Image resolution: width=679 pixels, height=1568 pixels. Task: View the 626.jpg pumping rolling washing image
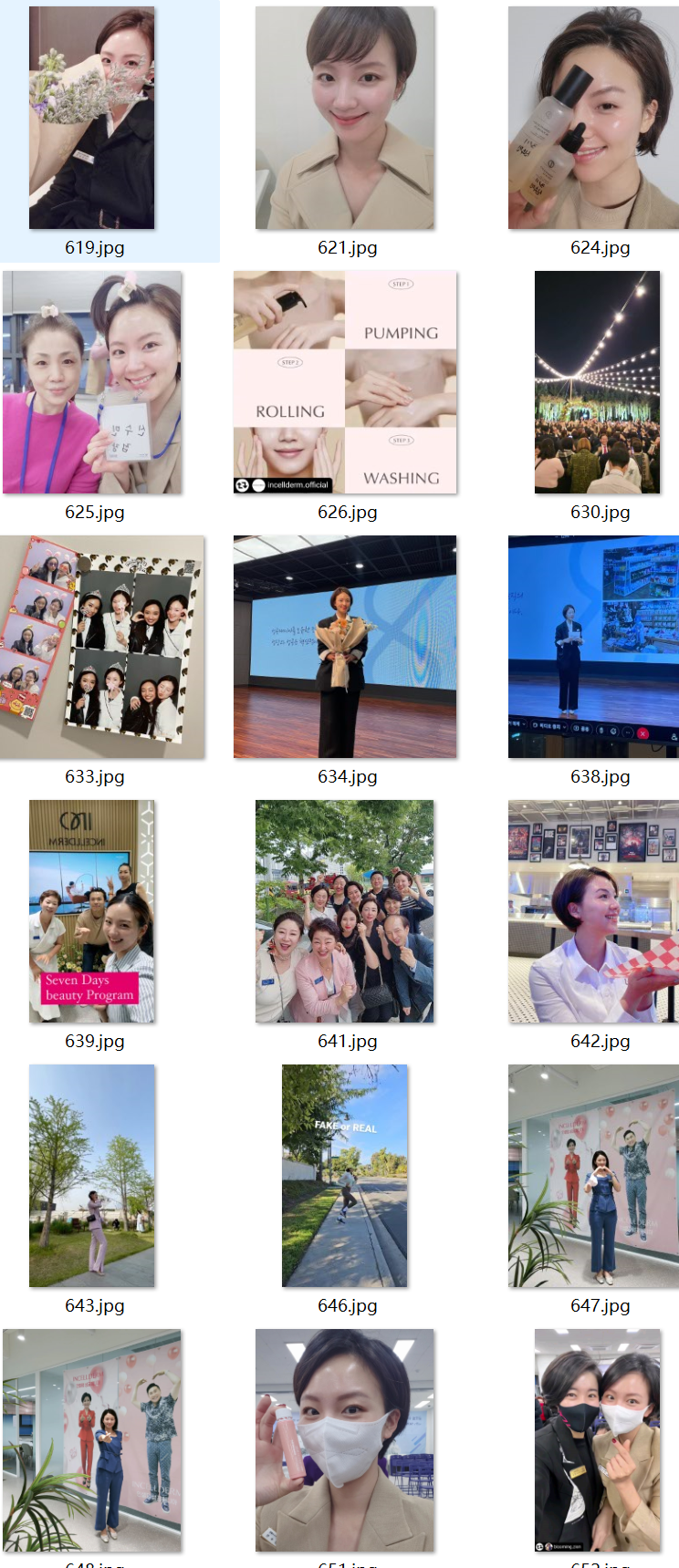coord(345,382)
